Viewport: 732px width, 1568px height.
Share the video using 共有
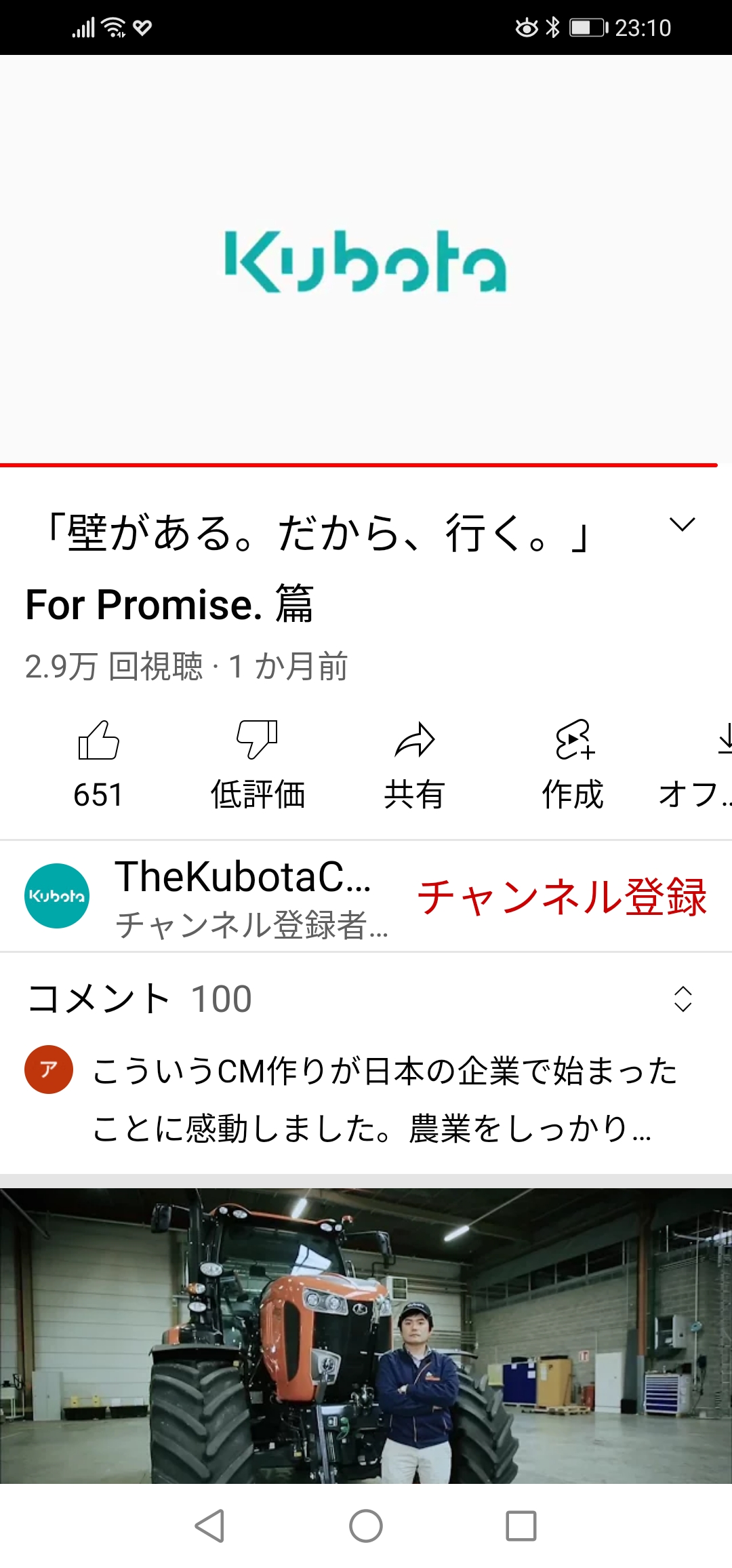tap(414, 764)
